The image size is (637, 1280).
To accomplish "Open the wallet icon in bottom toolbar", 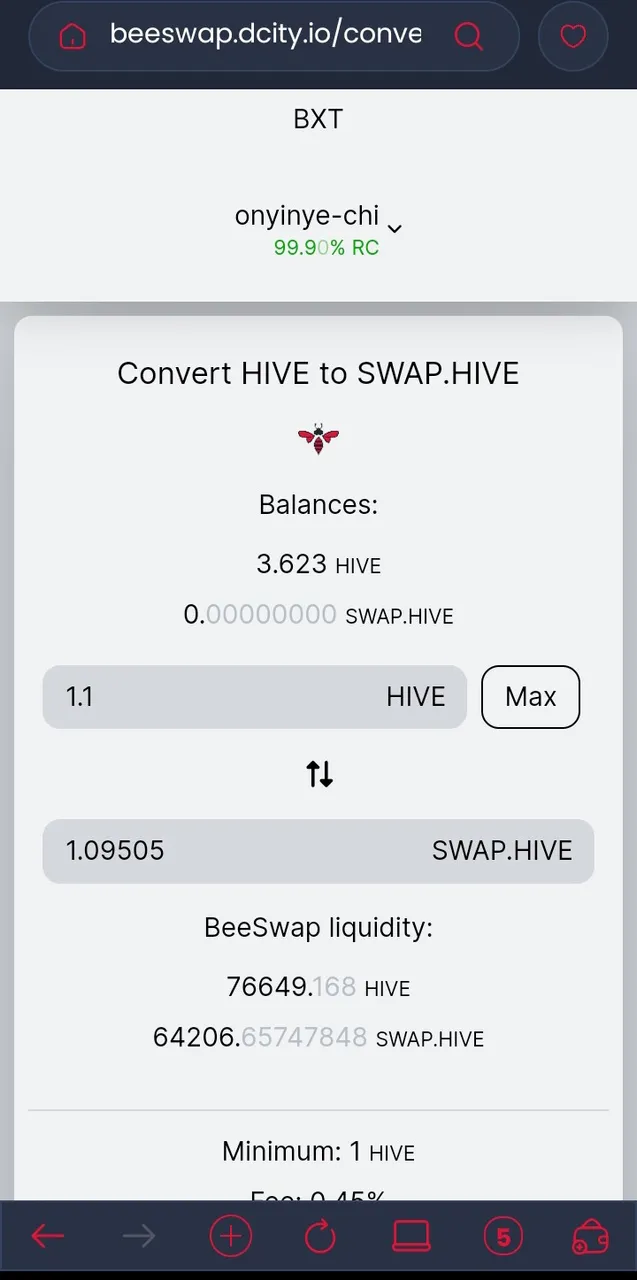I will [590, 1237].
